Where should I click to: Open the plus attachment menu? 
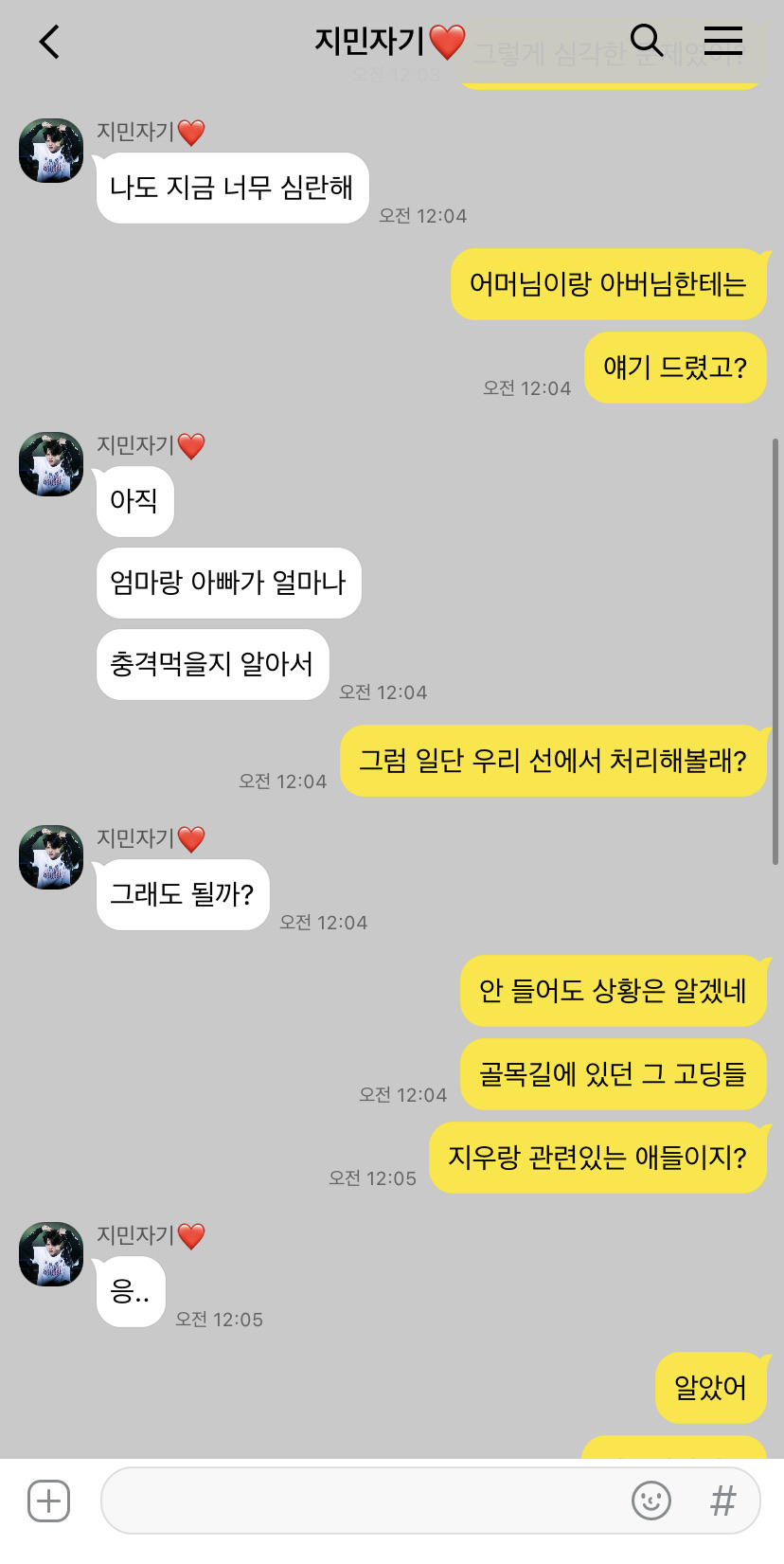tap(49, 1501)
